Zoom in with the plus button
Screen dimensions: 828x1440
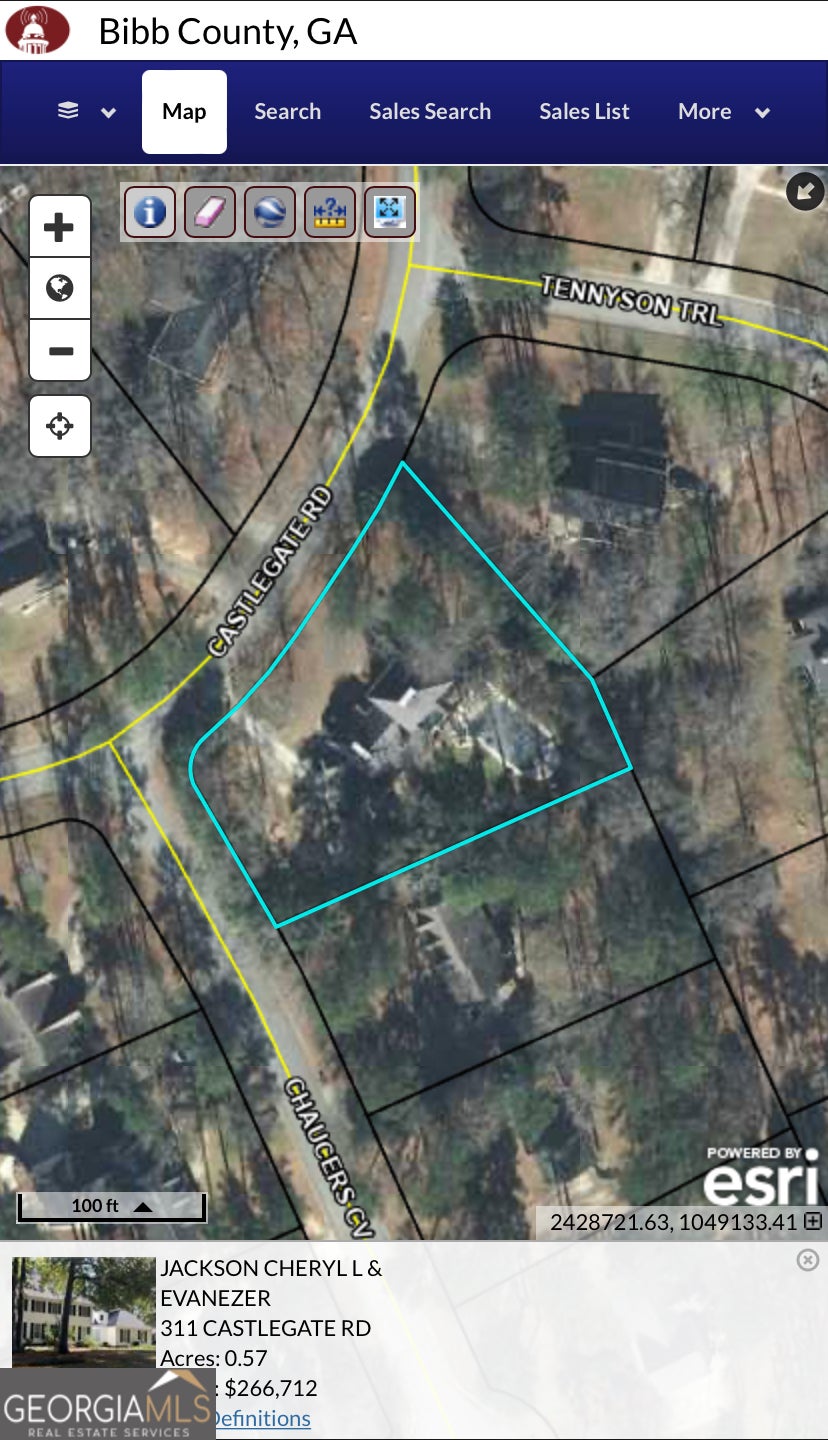click(x=60, y=227)
